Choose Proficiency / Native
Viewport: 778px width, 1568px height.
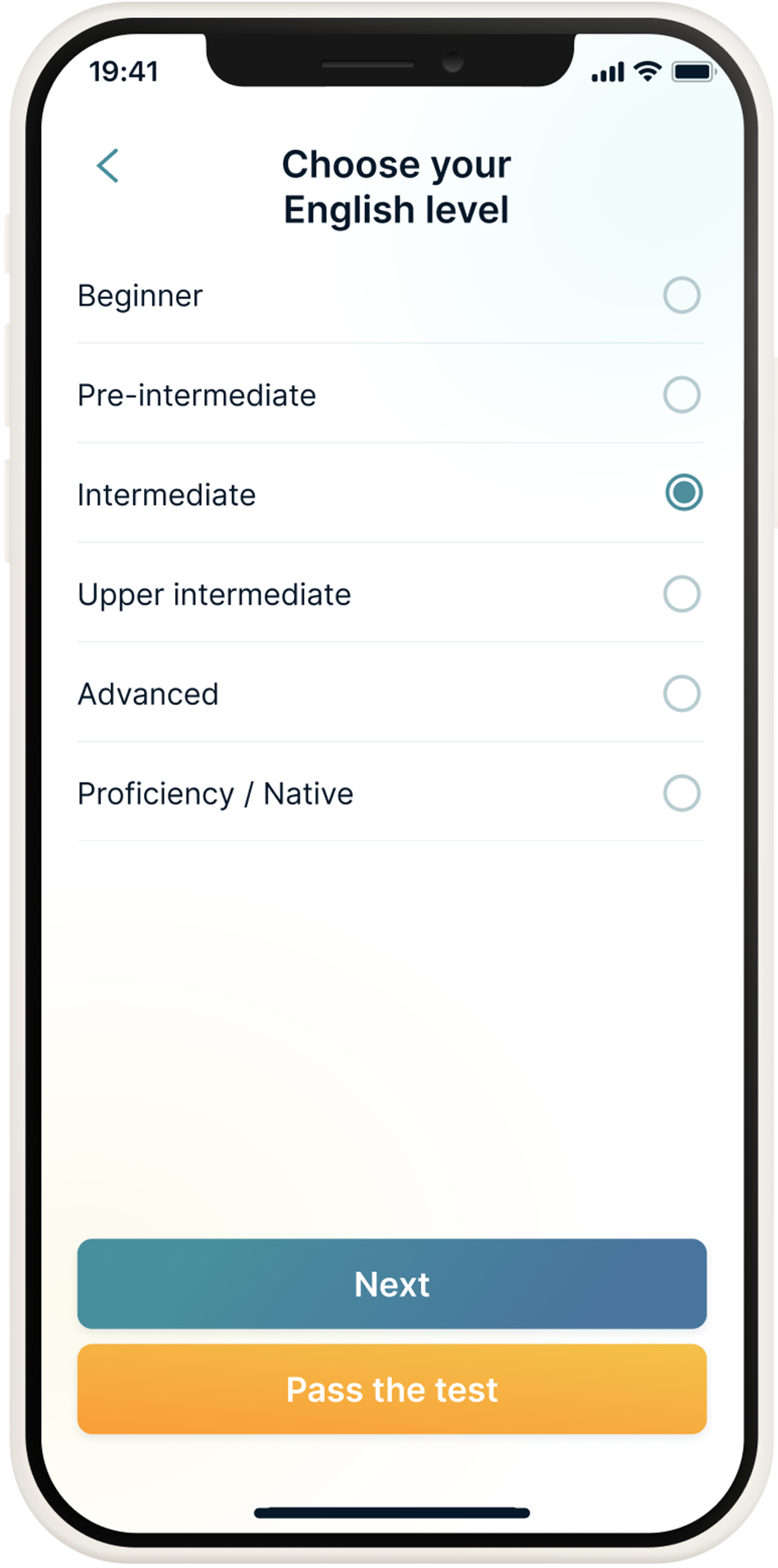[391, 793]
